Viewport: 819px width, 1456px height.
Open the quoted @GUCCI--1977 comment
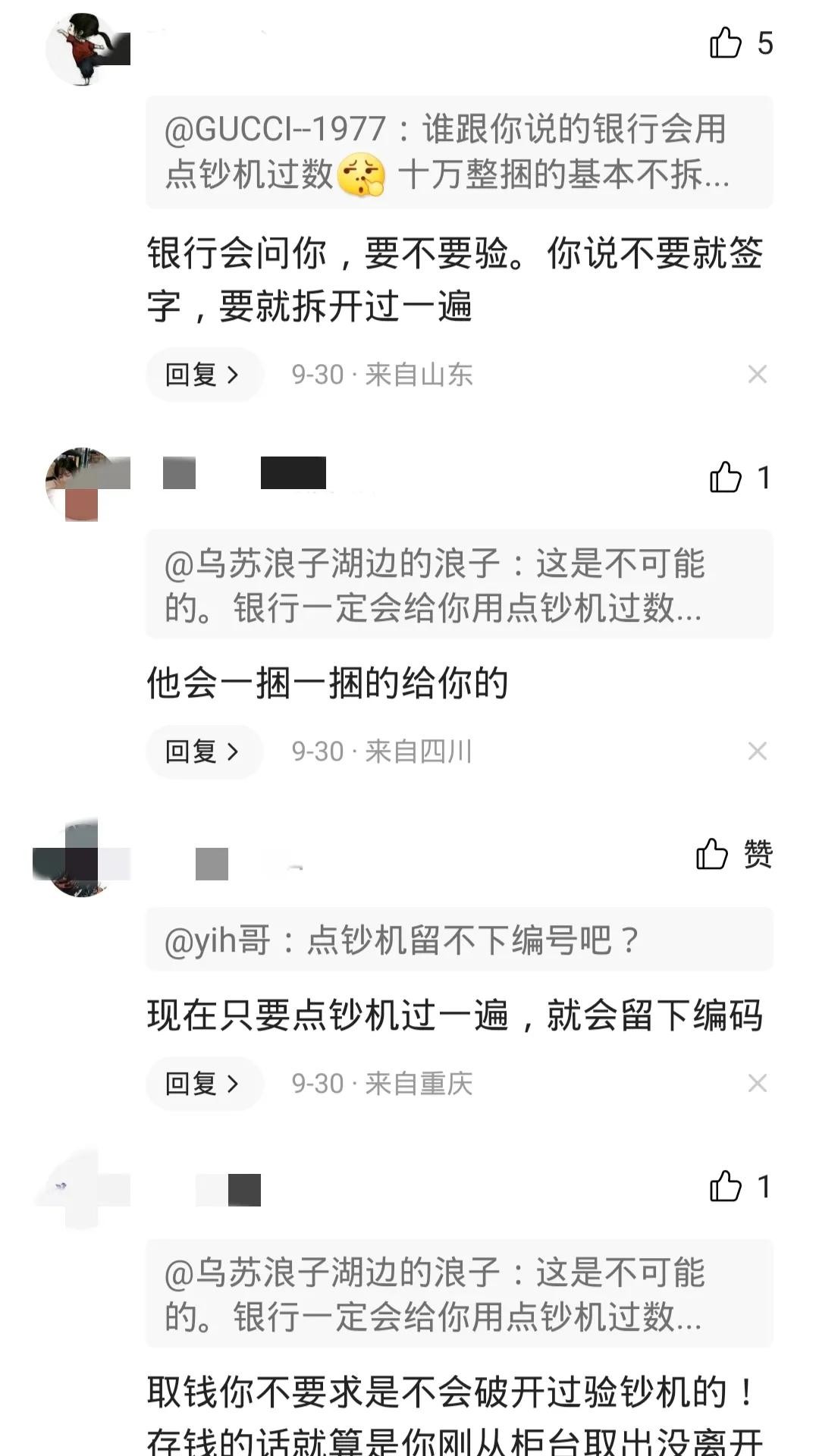(459, 152)
